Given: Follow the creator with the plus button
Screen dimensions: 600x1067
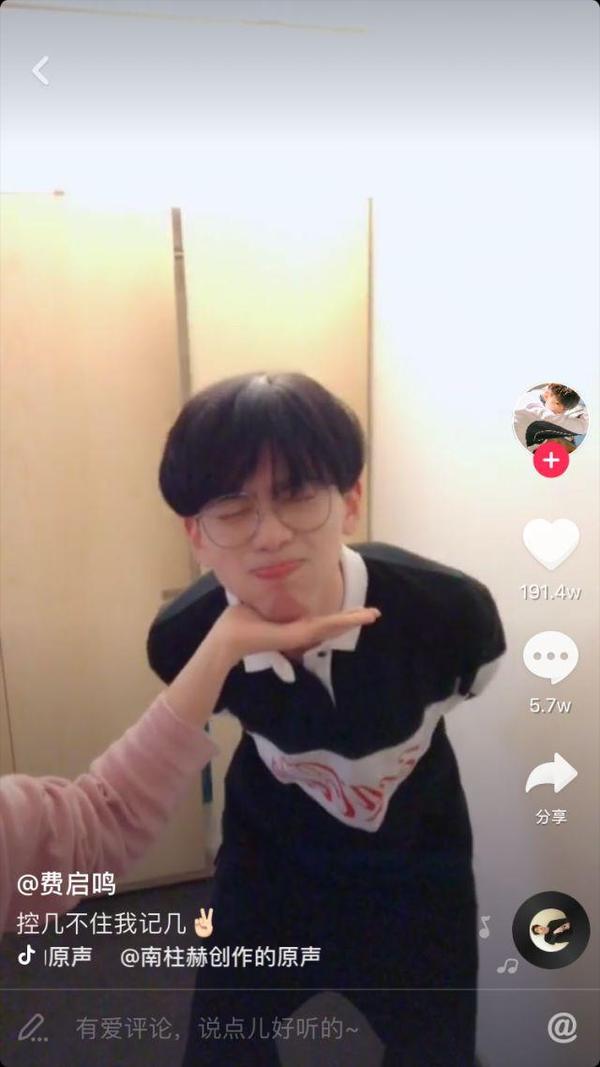Looking at the screenshot, I should 550,460.
